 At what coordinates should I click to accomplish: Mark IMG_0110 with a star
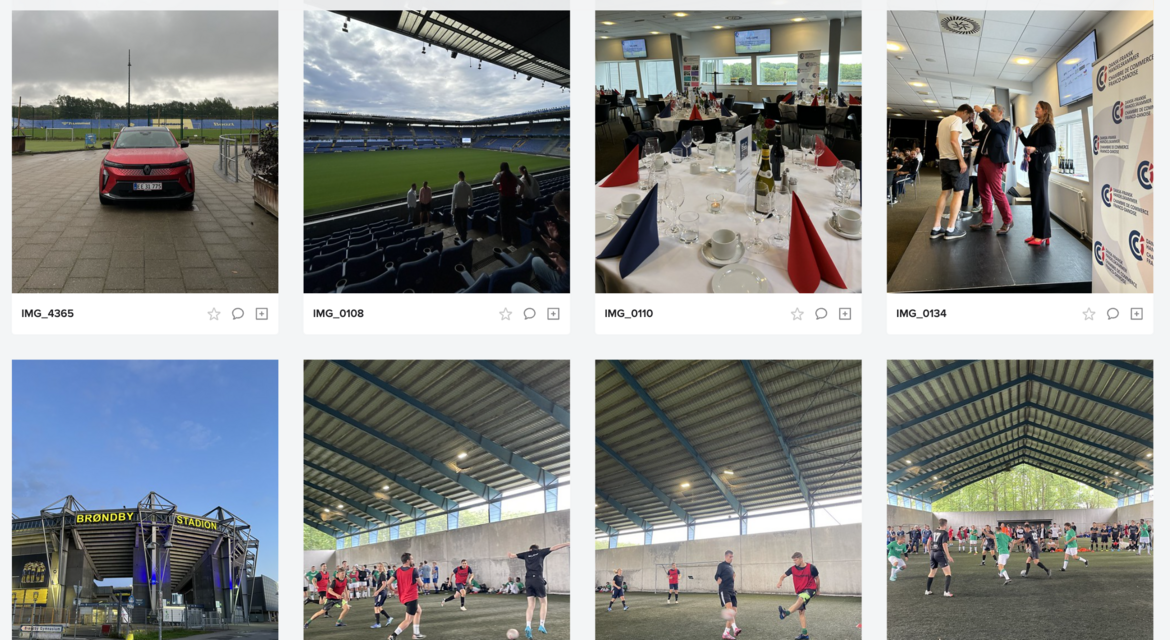coord(797,314)
